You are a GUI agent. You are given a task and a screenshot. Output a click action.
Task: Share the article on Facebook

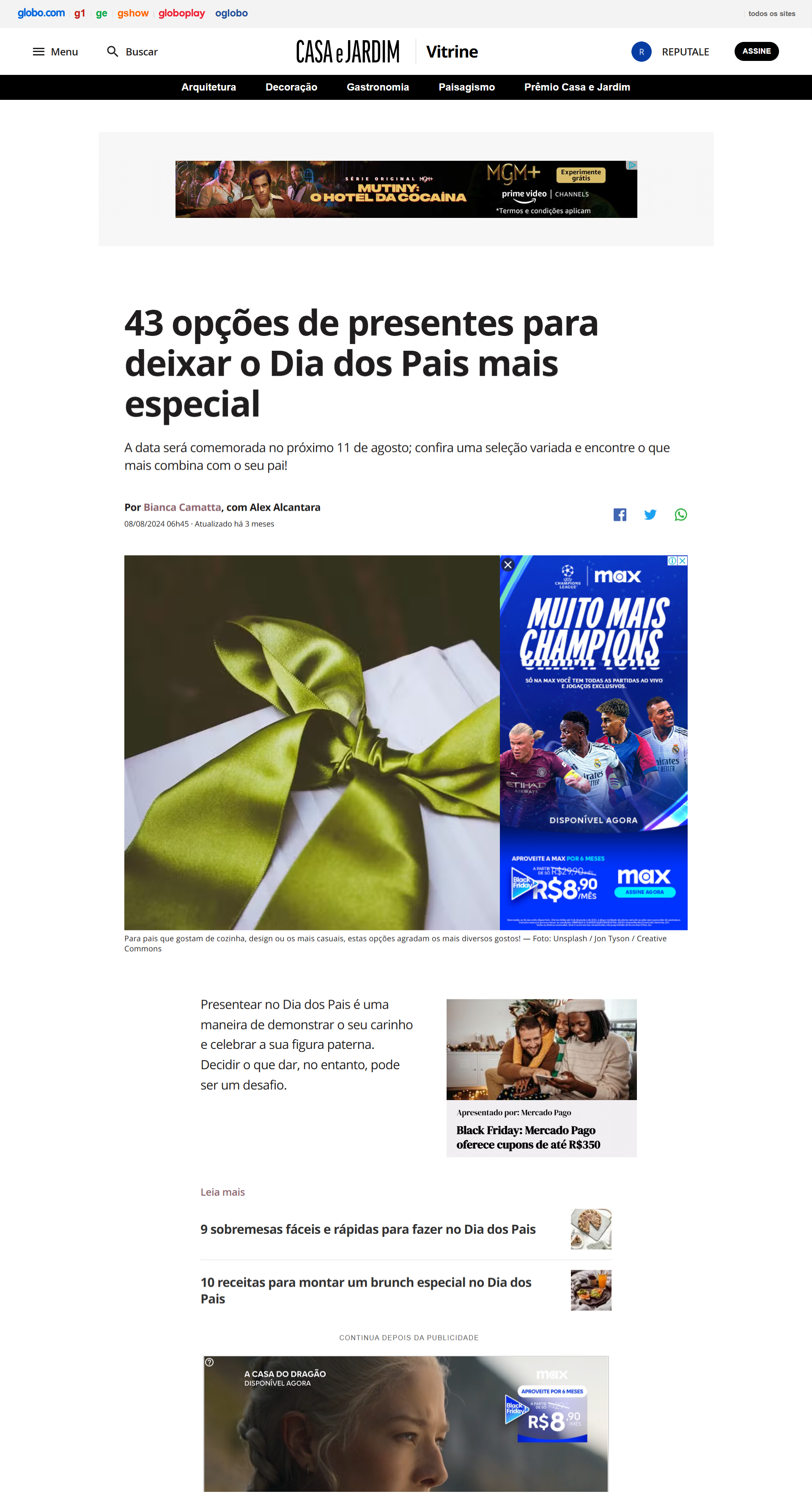tap(620, 515)
